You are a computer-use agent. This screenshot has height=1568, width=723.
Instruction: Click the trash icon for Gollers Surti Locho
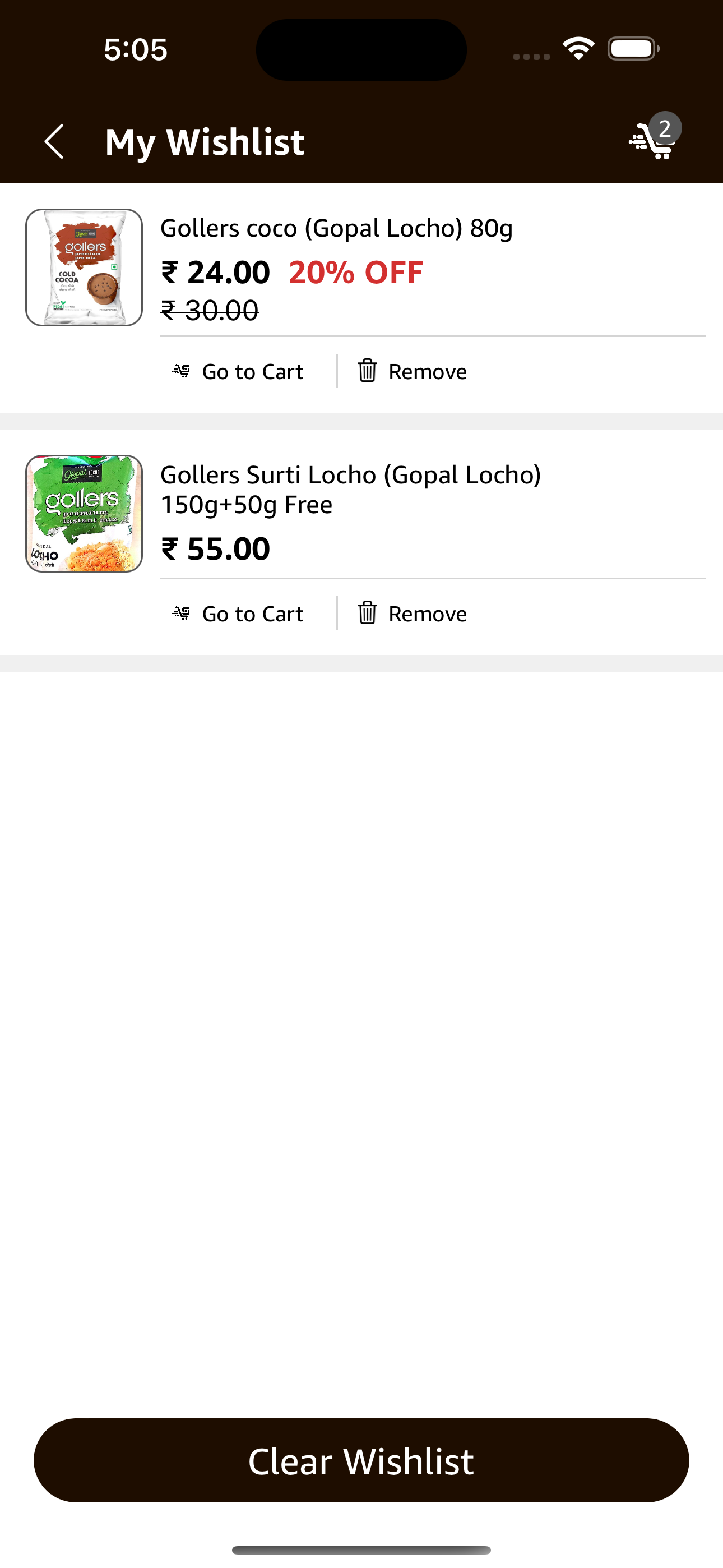[367, 614]
